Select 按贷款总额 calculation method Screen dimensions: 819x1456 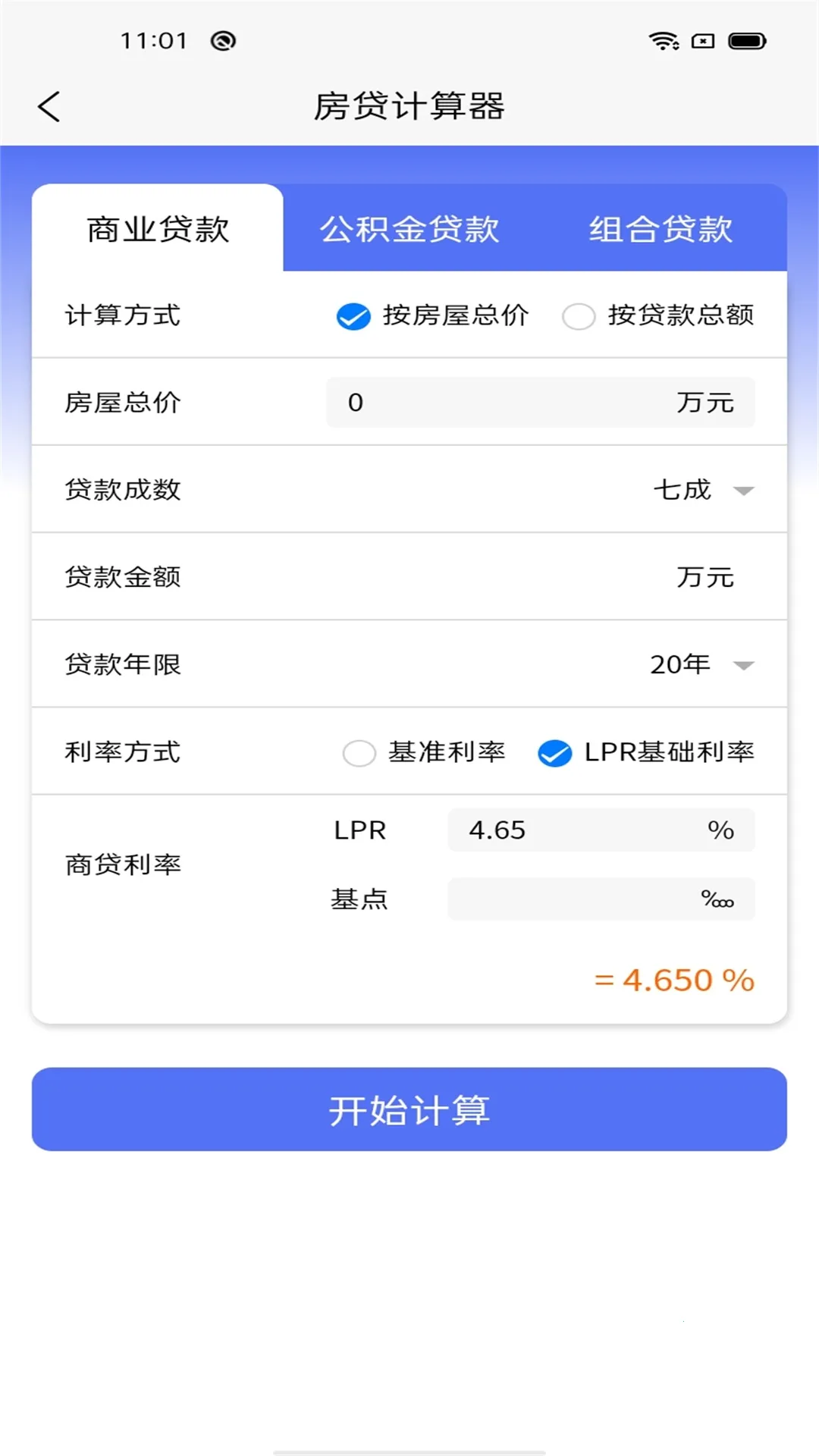click(579, 316)
